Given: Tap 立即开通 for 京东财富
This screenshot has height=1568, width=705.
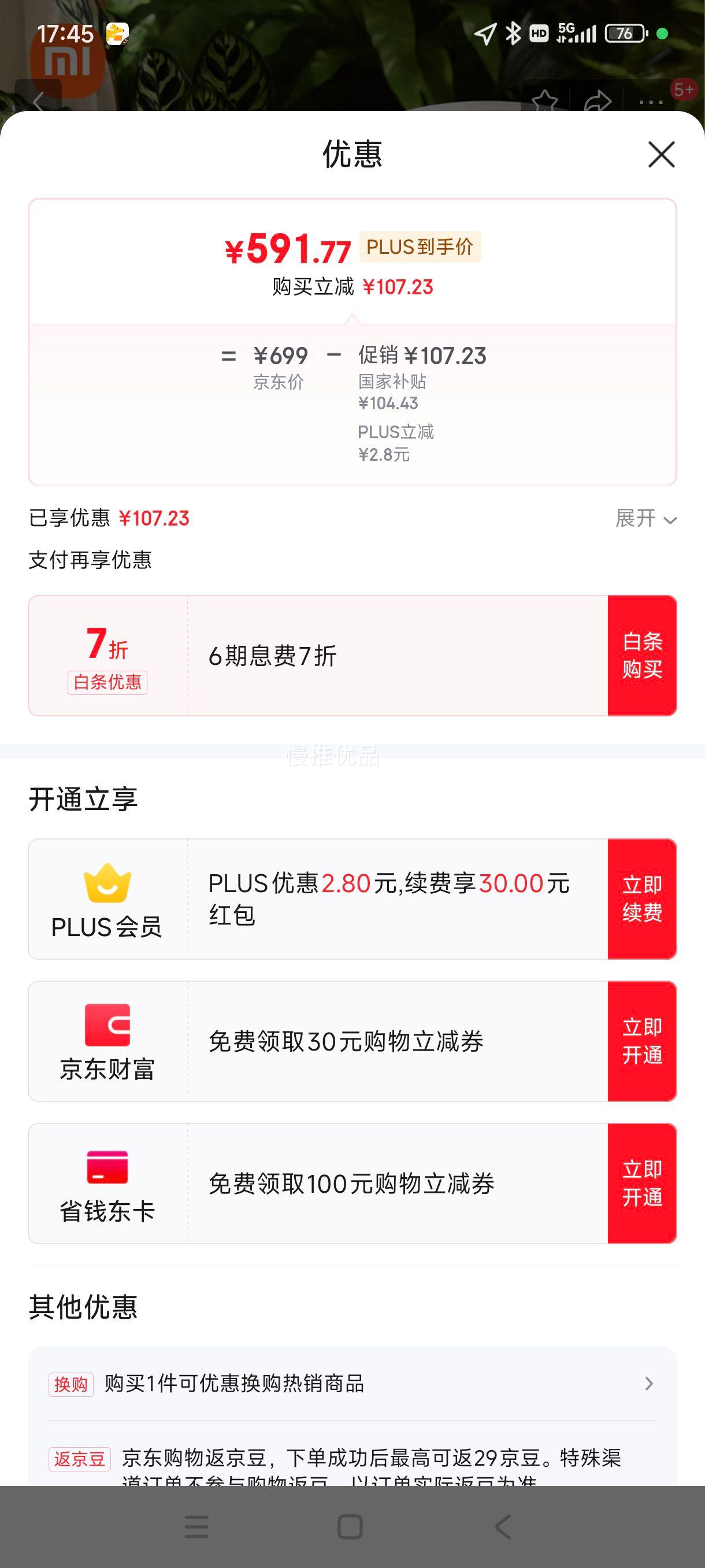Looking at the screenshot, I should pyautogui.click(x=643, y=1041).
